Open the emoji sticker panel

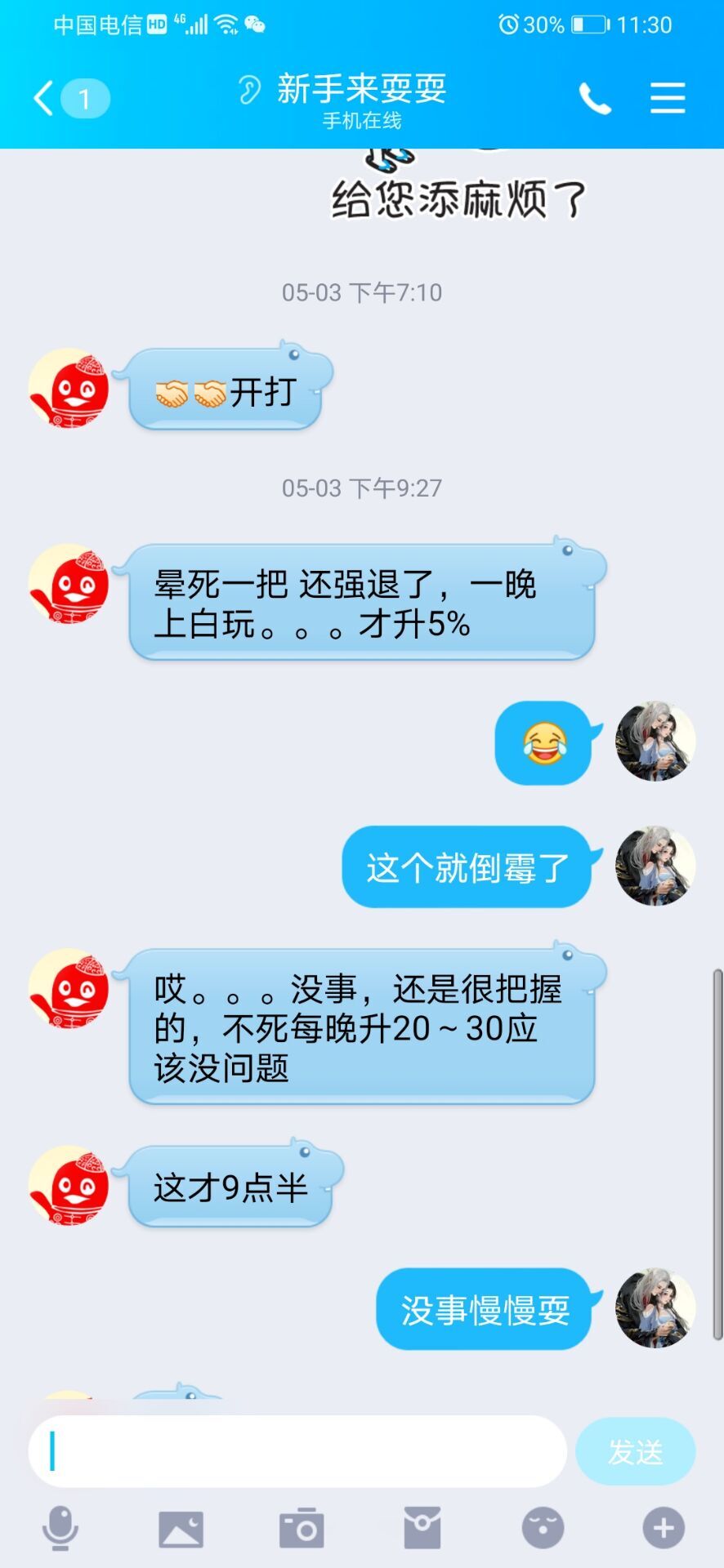(543, 1528)
